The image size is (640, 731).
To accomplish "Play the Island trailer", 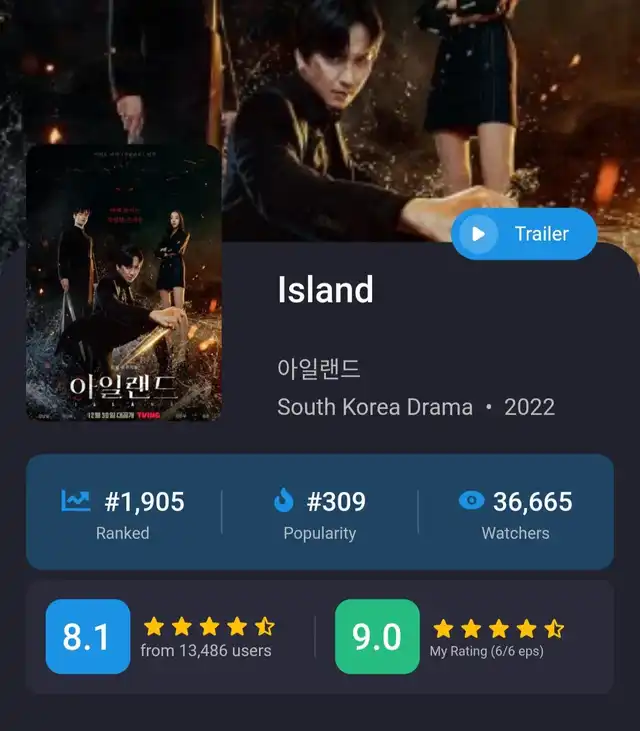I will click(523, 234).
